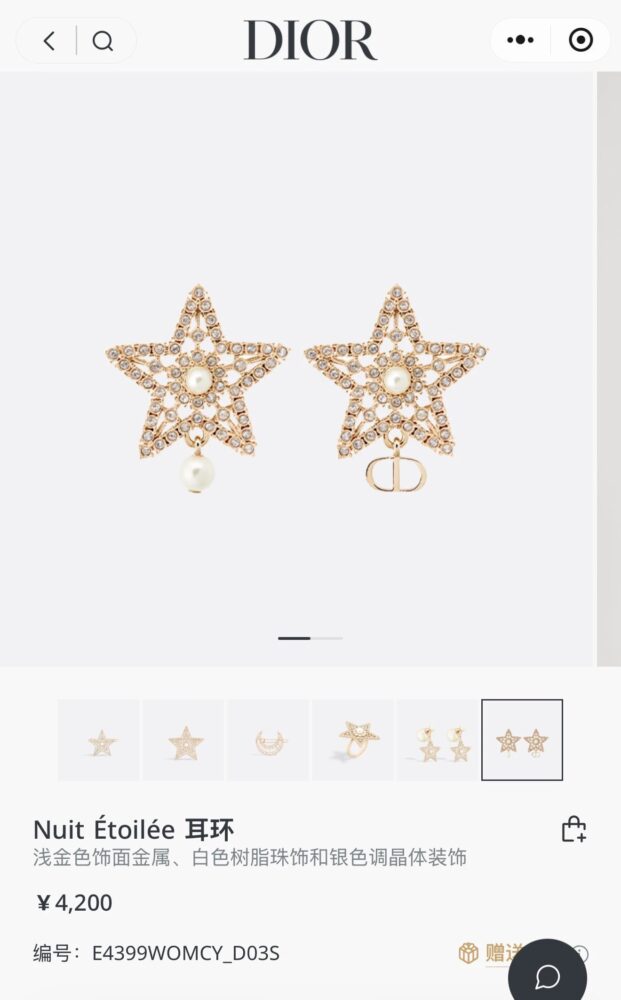Screen dimensions: 621x1000
Task: Close the mini program via the circle button
Action: [x=580, y=40]
